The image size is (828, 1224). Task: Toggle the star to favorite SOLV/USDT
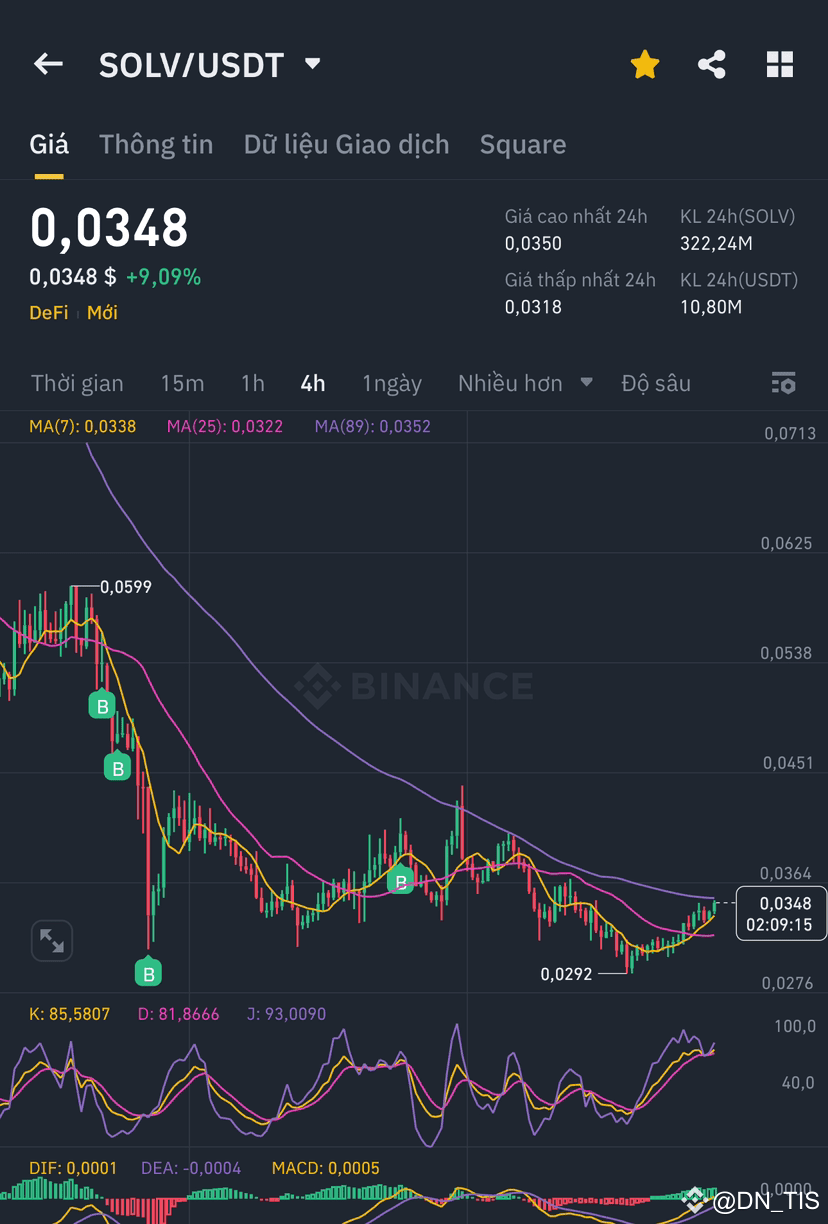644,64
